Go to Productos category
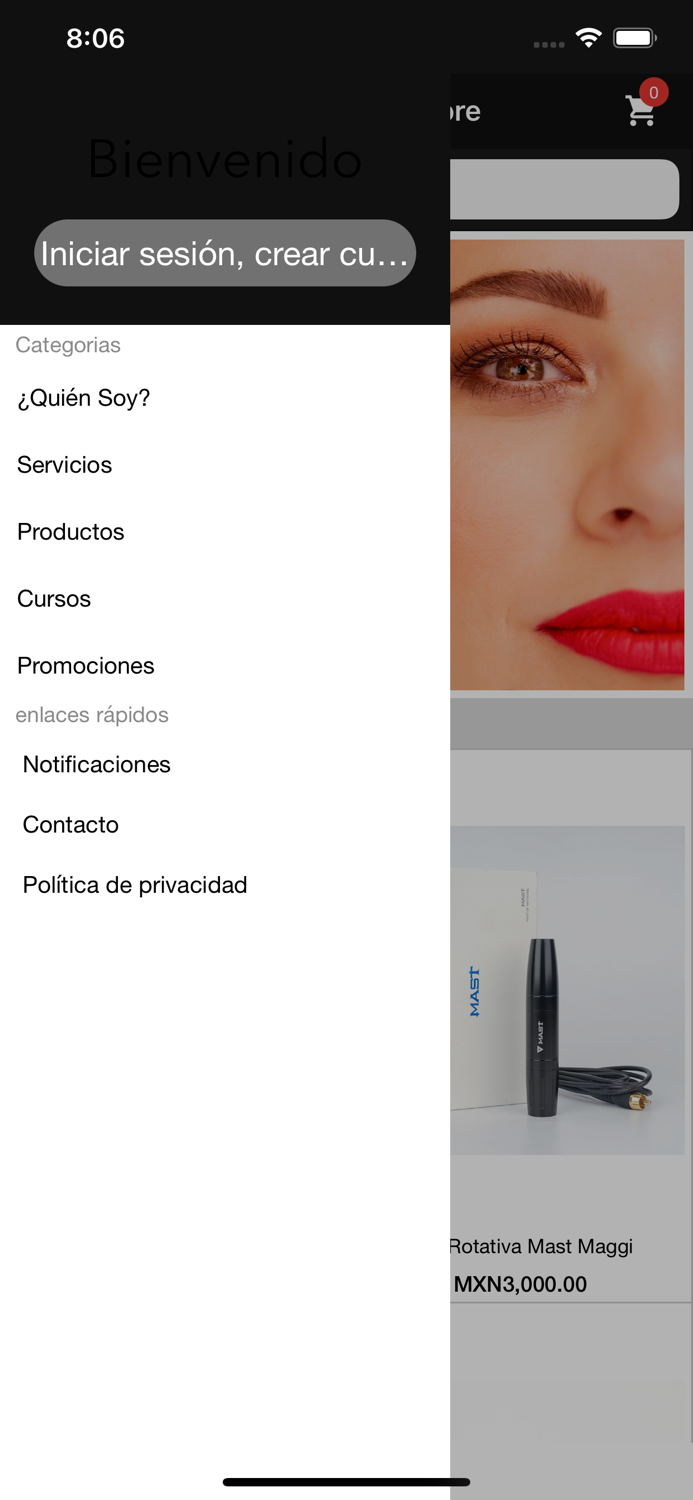Viewport: 693px width, 1500px height. point(71,532)
